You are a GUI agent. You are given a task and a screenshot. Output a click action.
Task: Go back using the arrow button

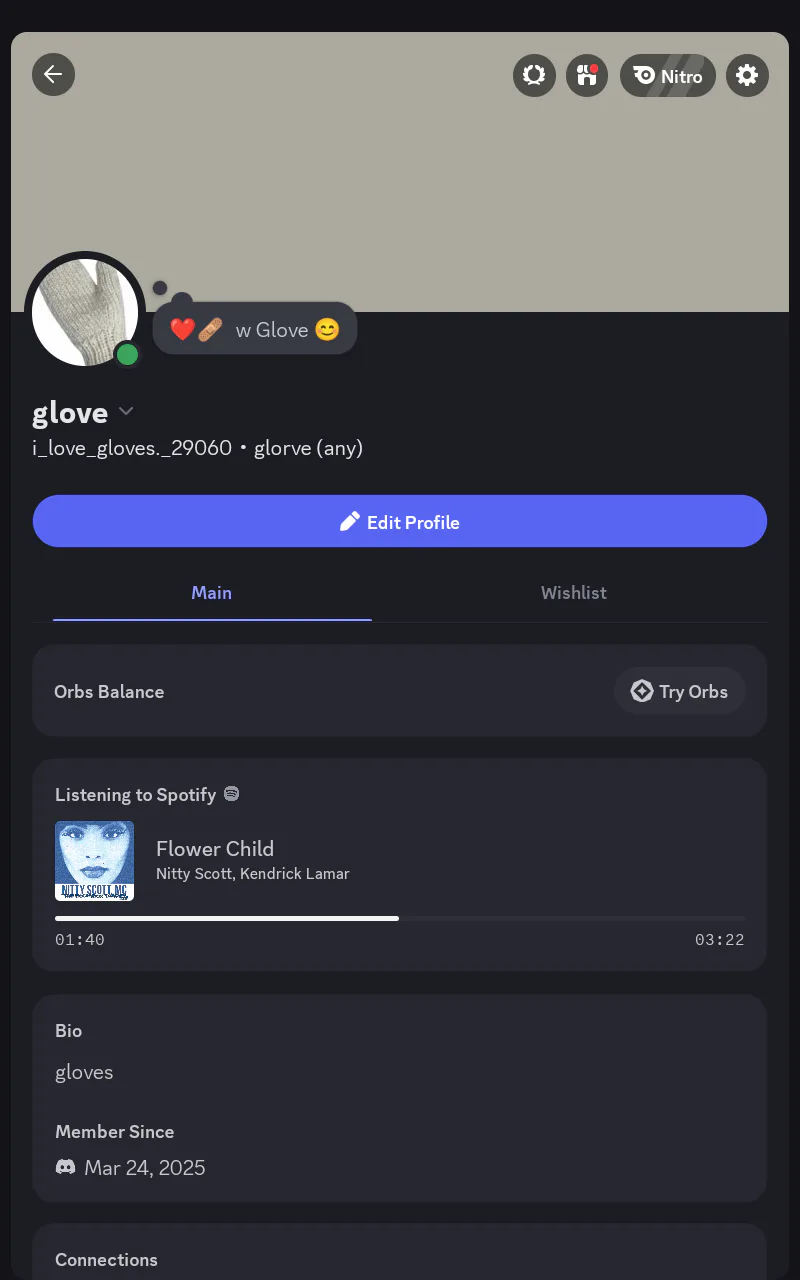pos(53,75)
